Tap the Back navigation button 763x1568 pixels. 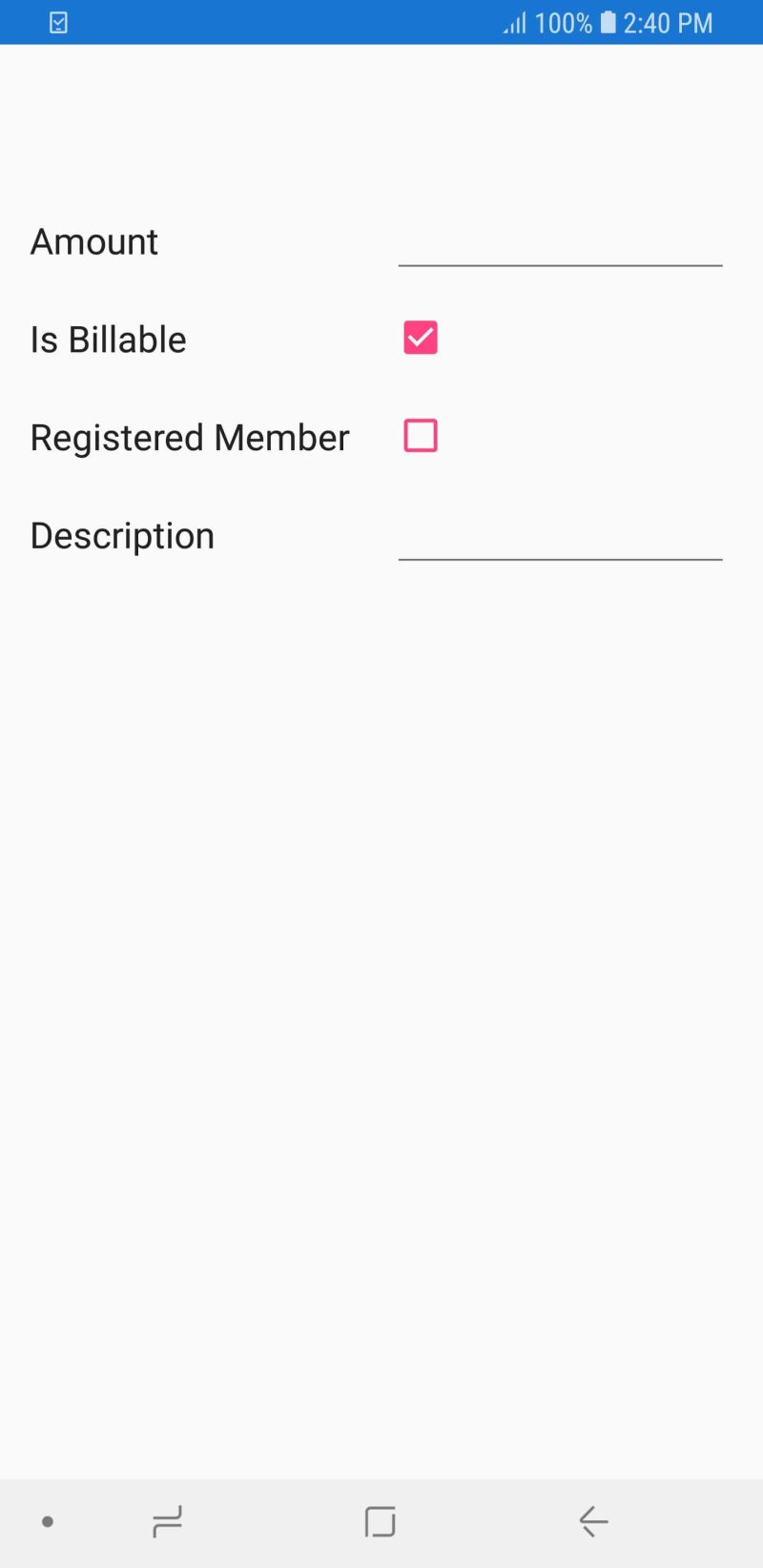point(592,1522)
